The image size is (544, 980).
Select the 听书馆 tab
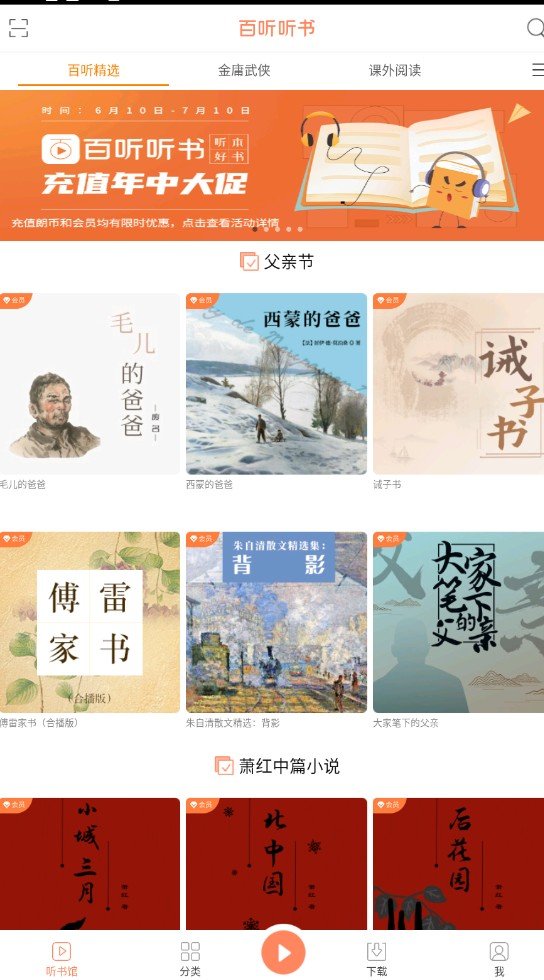61,959
